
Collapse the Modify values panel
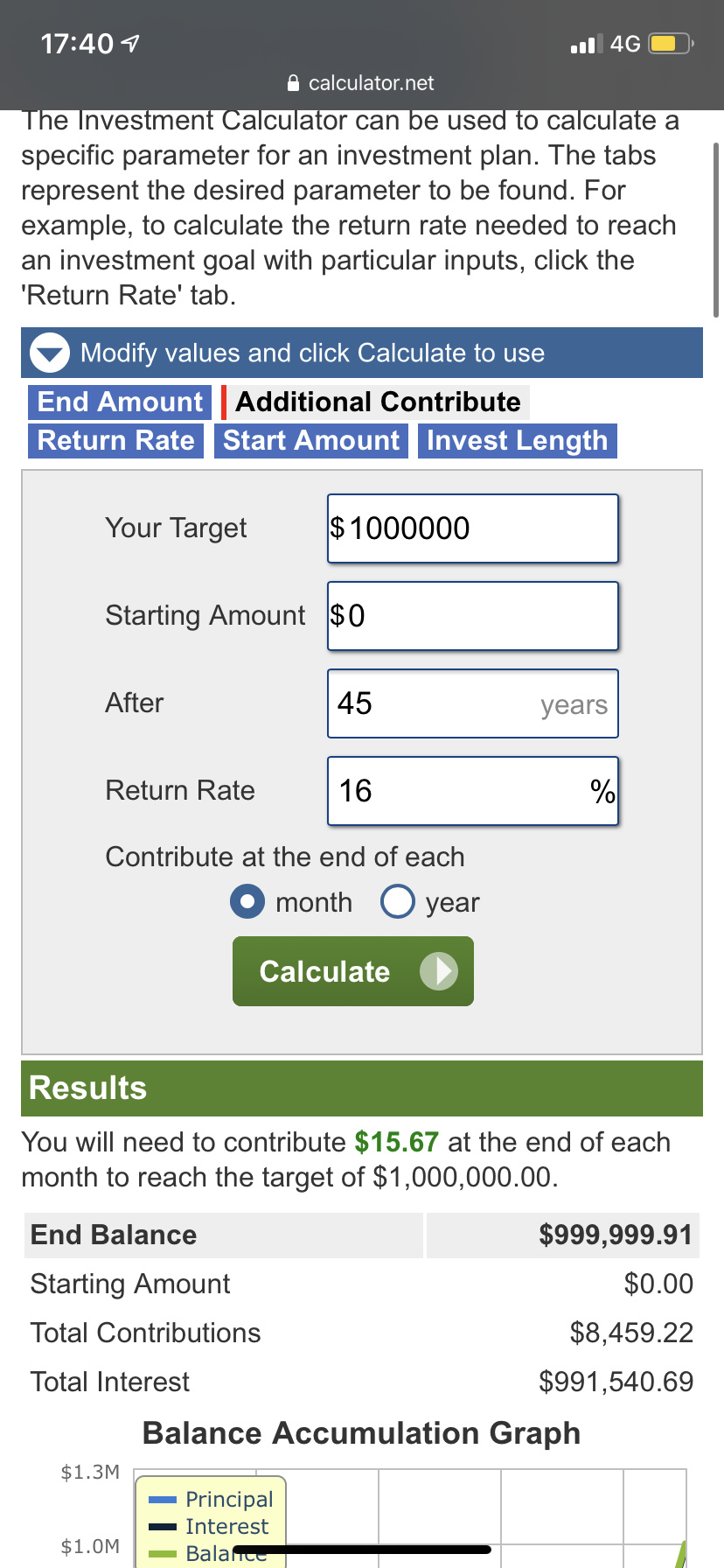pos(50,353)
